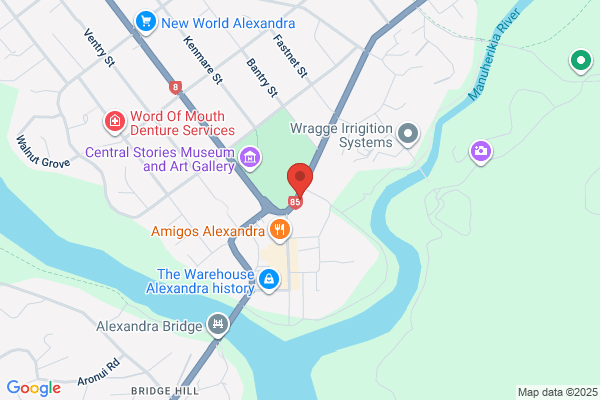The image size is (600, 400).
Task: Select The Warehouse Alexandra history pin
Action: pos(269,280)
